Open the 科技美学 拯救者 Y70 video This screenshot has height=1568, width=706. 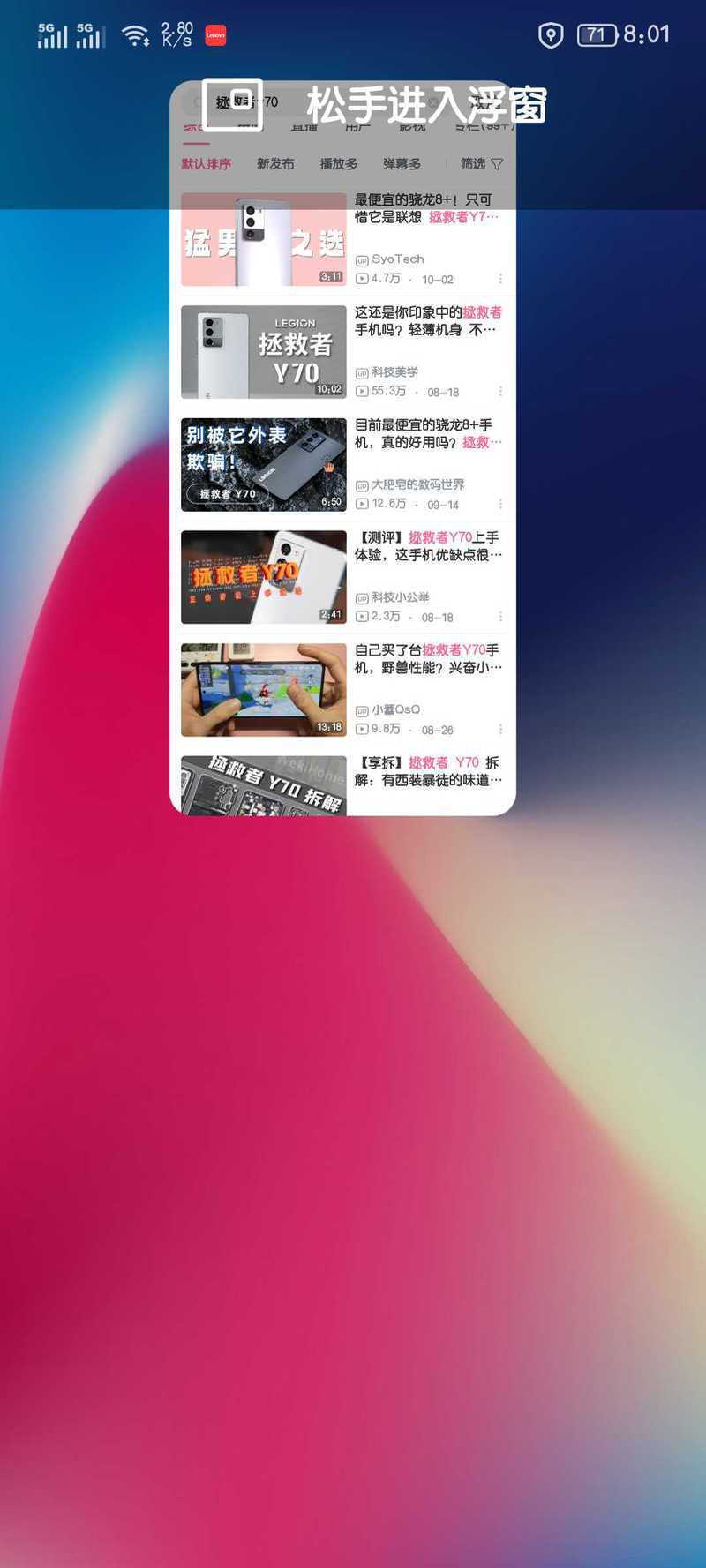[342, 352]
